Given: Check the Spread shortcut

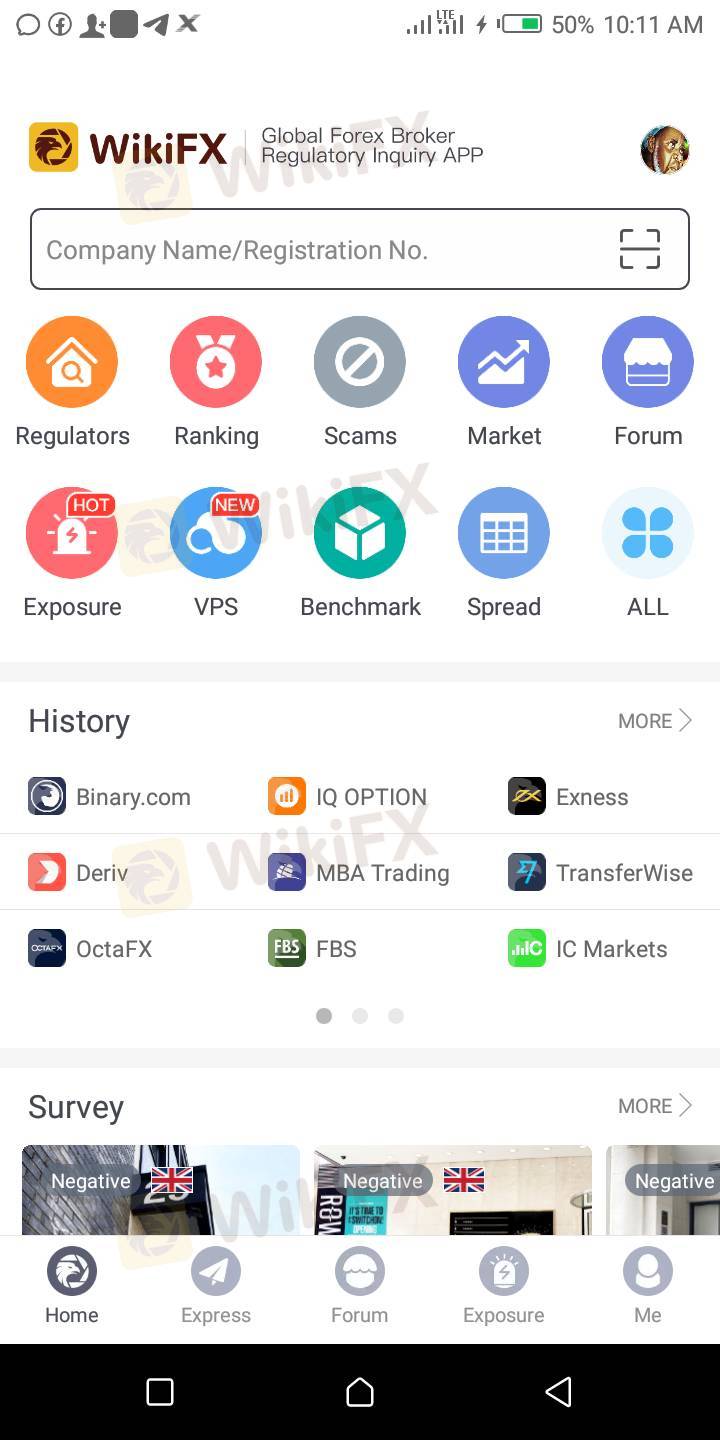Looking at the screenshot, I should click(504, 533).
